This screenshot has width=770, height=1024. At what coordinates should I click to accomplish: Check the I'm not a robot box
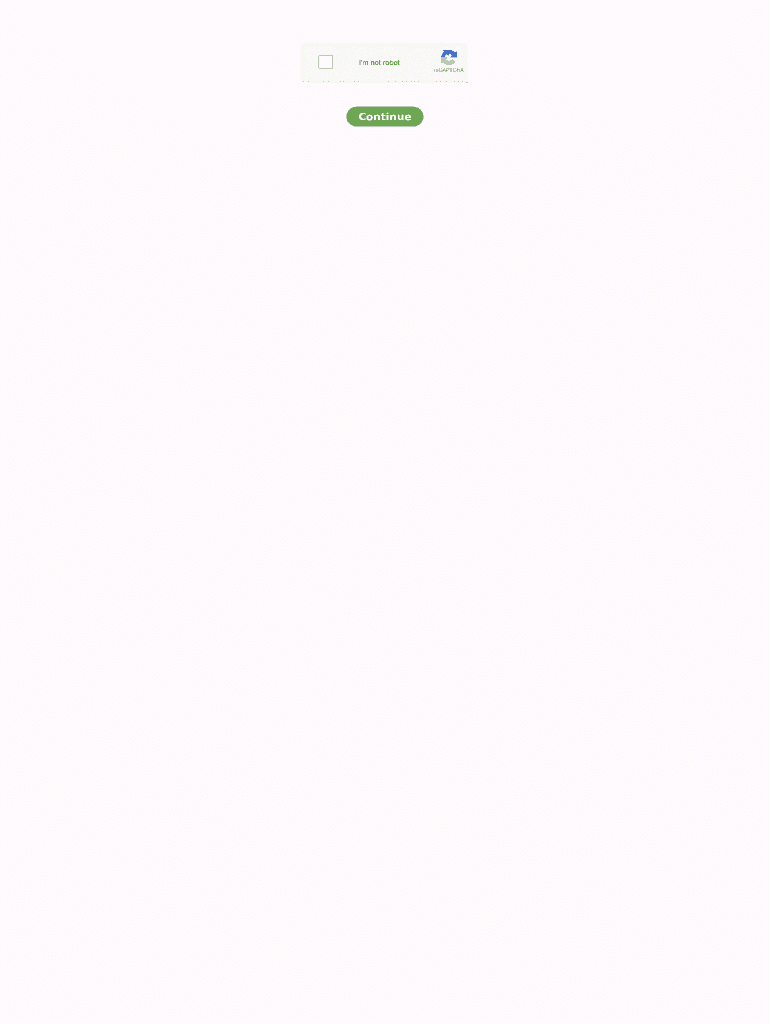[326, 62]
